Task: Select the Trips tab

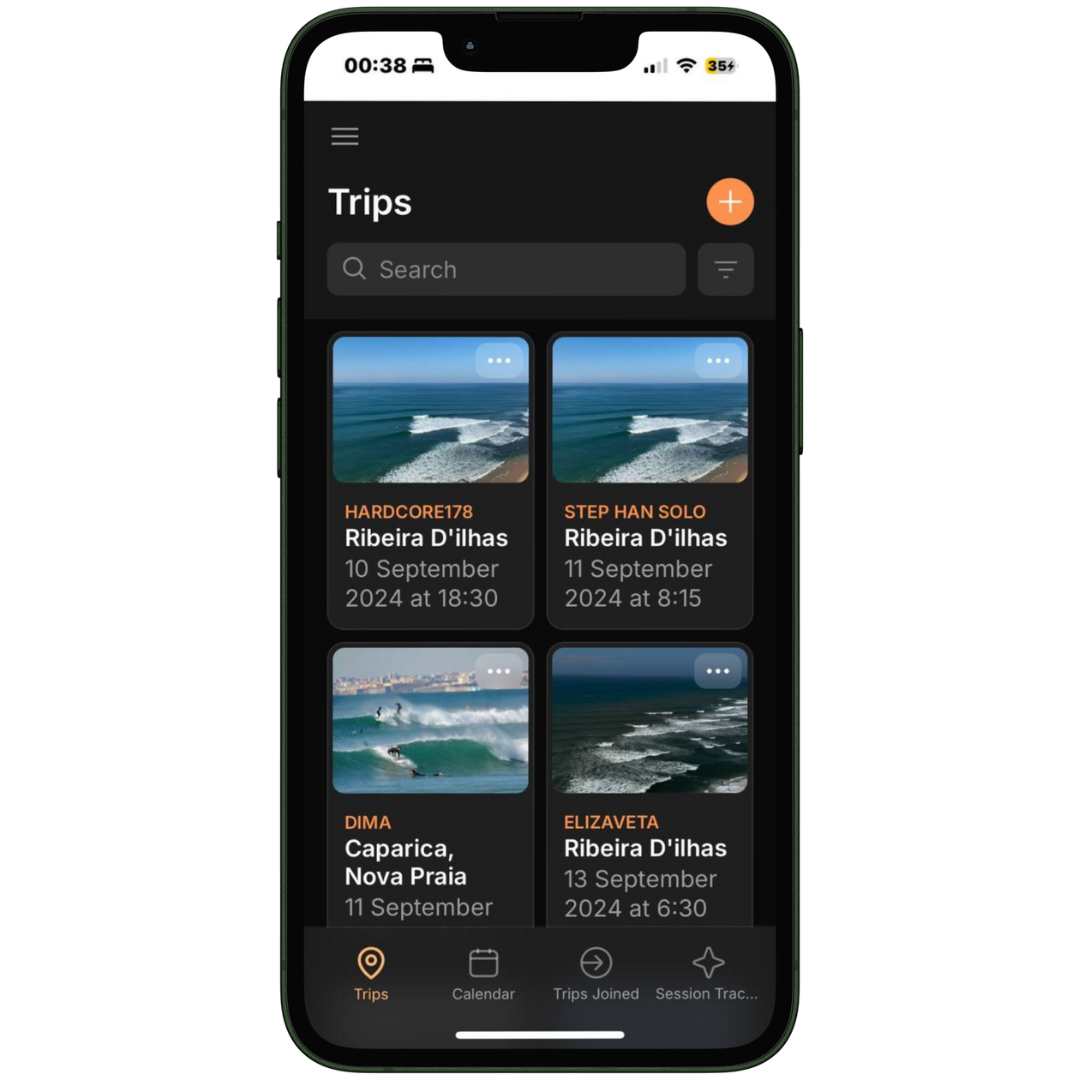Action: click(371, 974)
